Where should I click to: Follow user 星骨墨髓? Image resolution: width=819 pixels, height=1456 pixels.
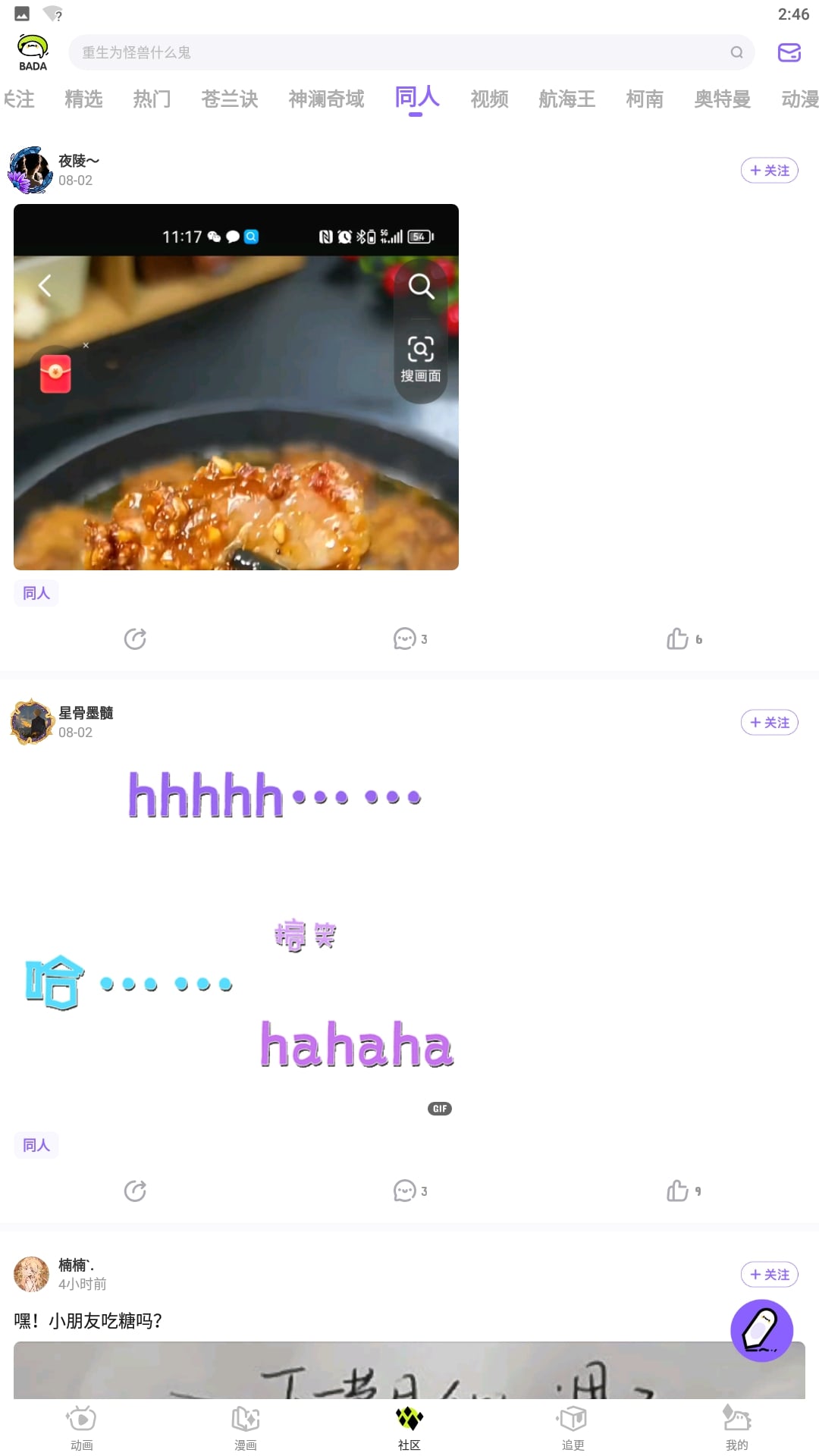(x=769, y=723)
